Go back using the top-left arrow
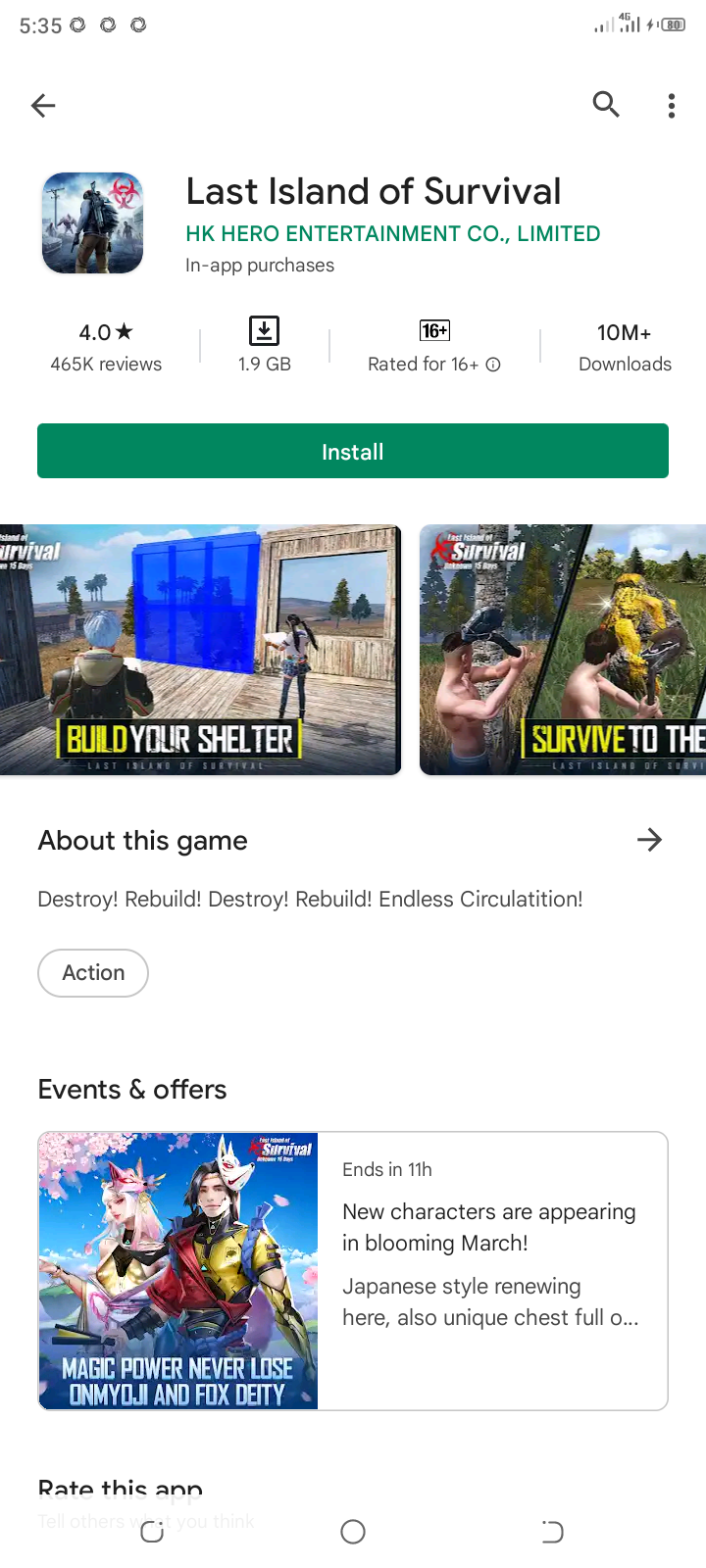Viewport: 706px width, 1568px height. (43, 105)
